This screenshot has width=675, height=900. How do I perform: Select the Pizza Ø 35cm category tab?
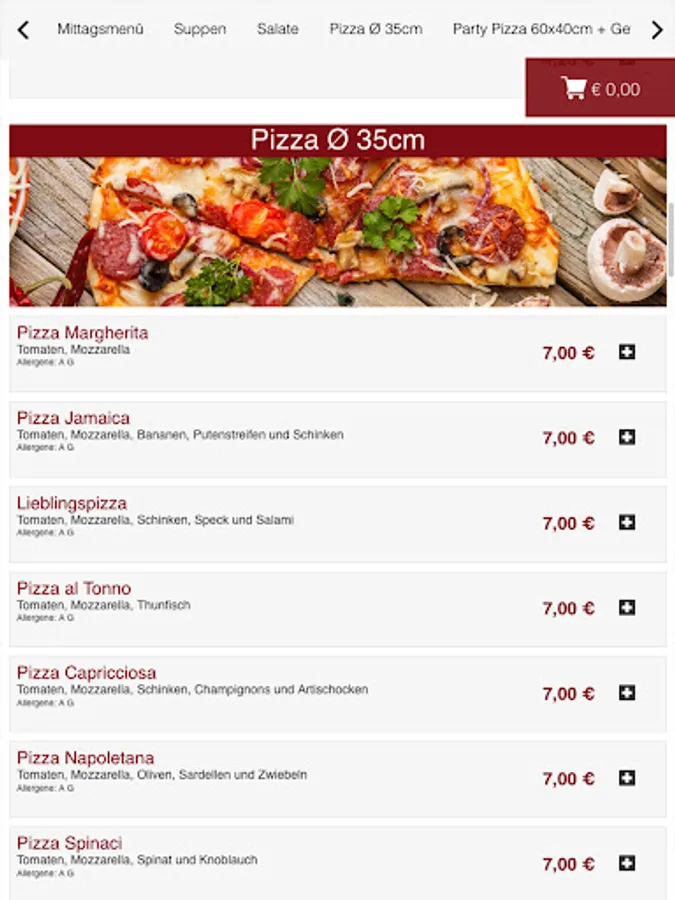click(x=376, y=29)
